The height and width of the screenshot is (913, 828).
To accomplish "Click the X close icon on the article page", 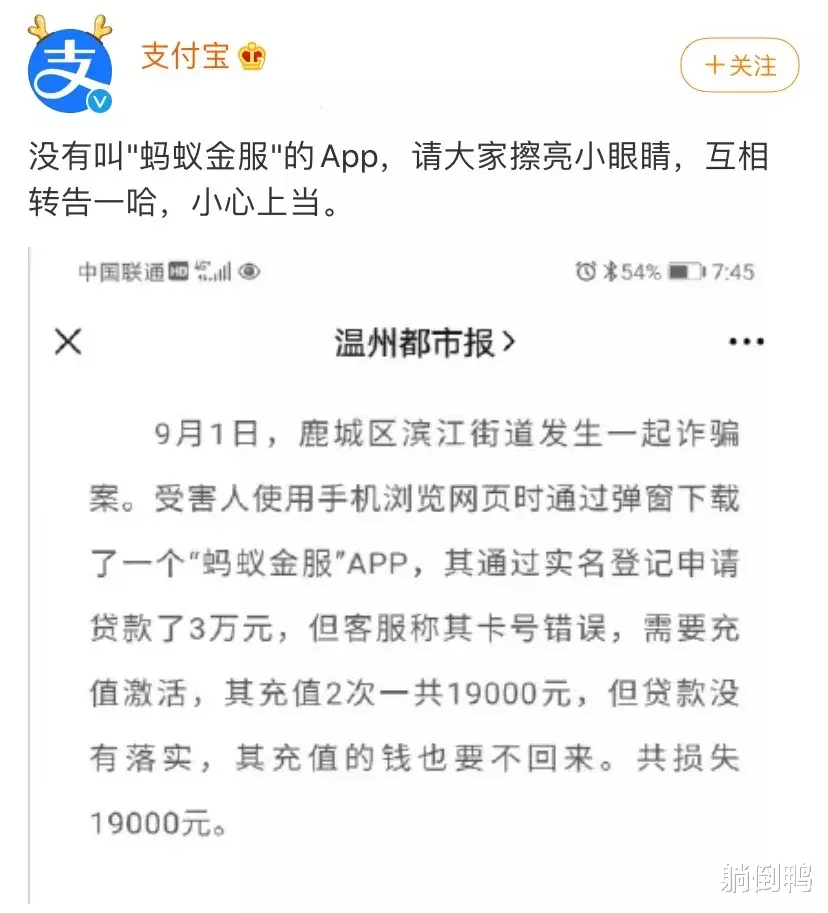I will (x=67, y=342).
